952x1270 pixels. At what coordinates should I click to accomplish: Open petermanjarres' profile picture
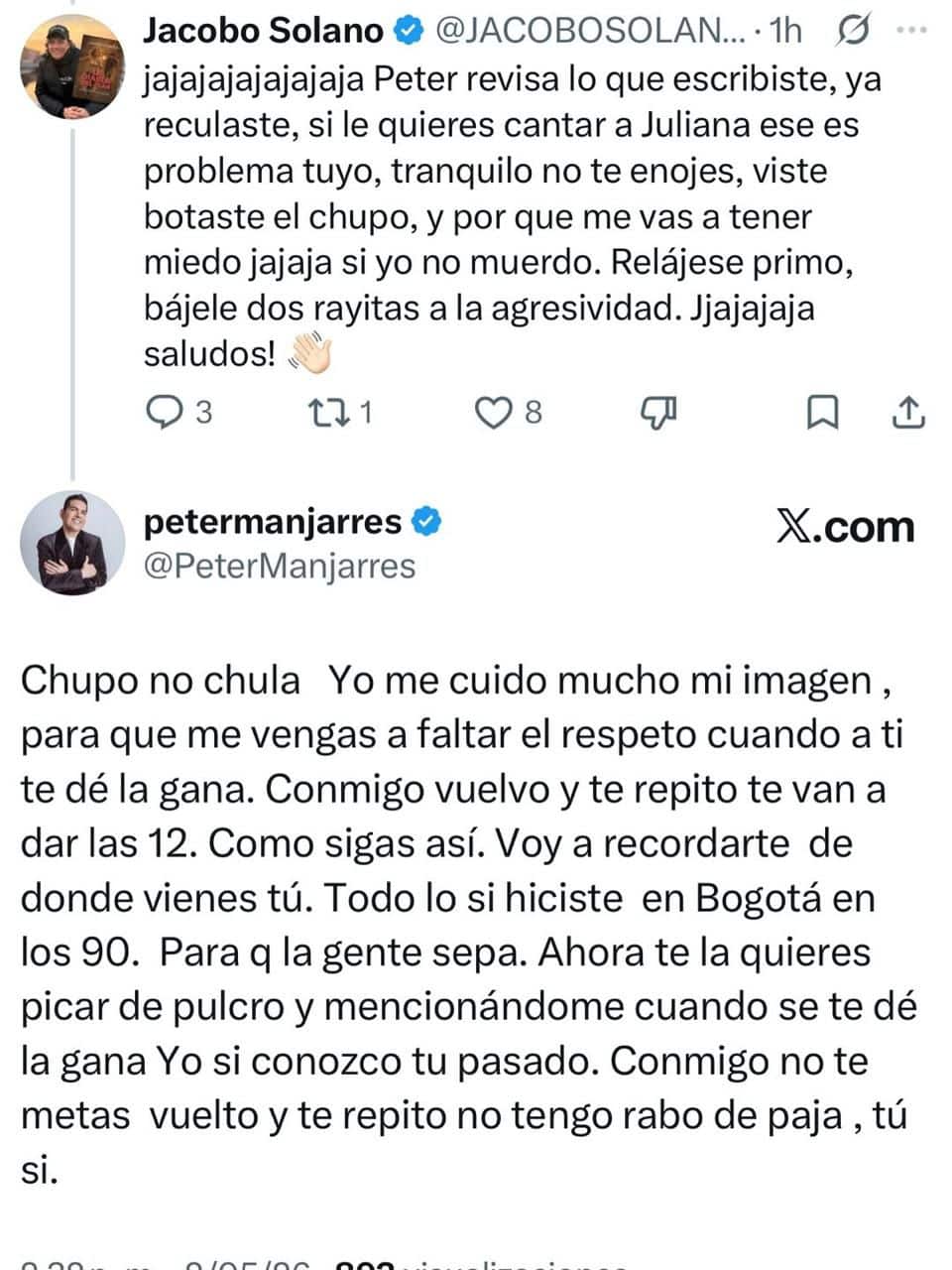click(x=64, y=543)
